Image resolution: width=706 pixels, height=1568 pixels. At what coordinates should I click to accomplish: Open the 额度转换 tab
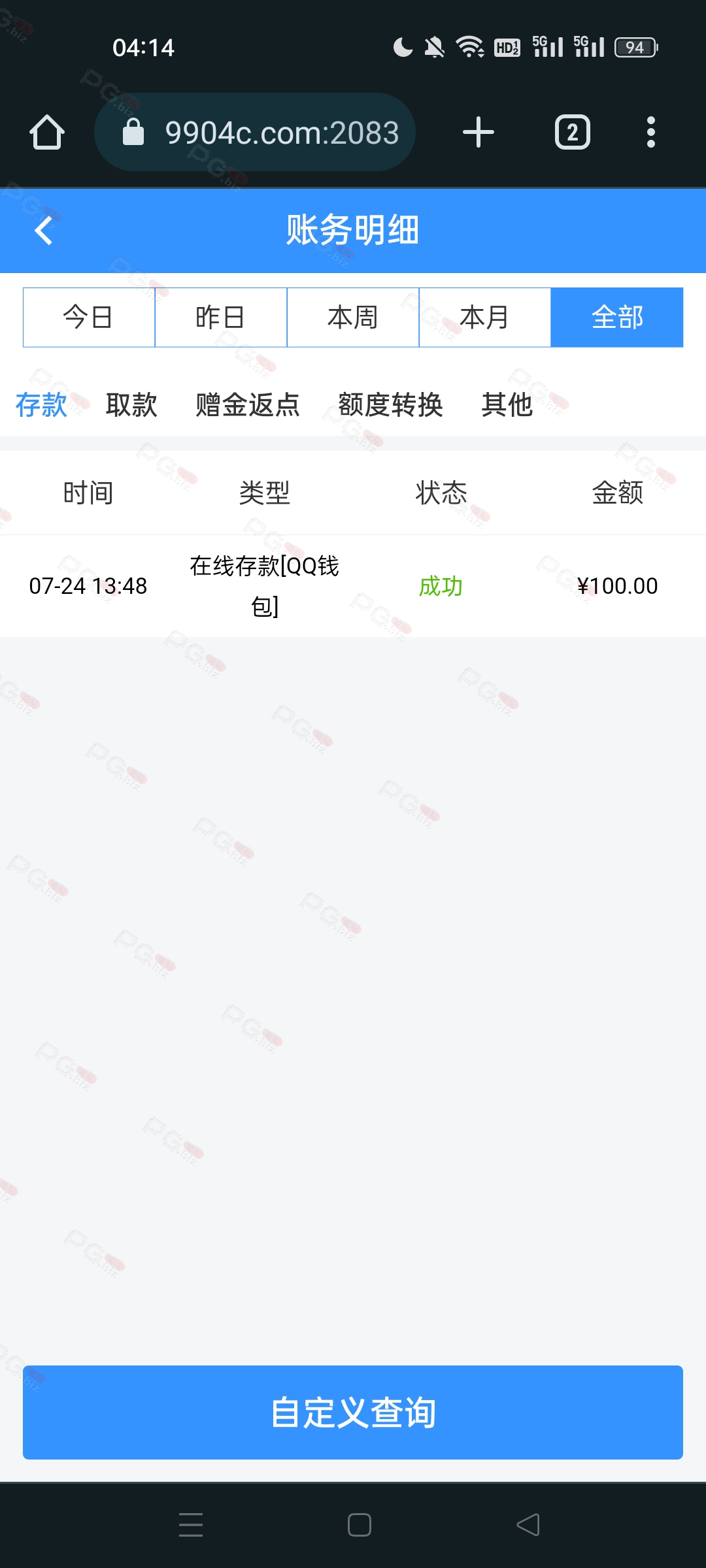click(390, 405)
